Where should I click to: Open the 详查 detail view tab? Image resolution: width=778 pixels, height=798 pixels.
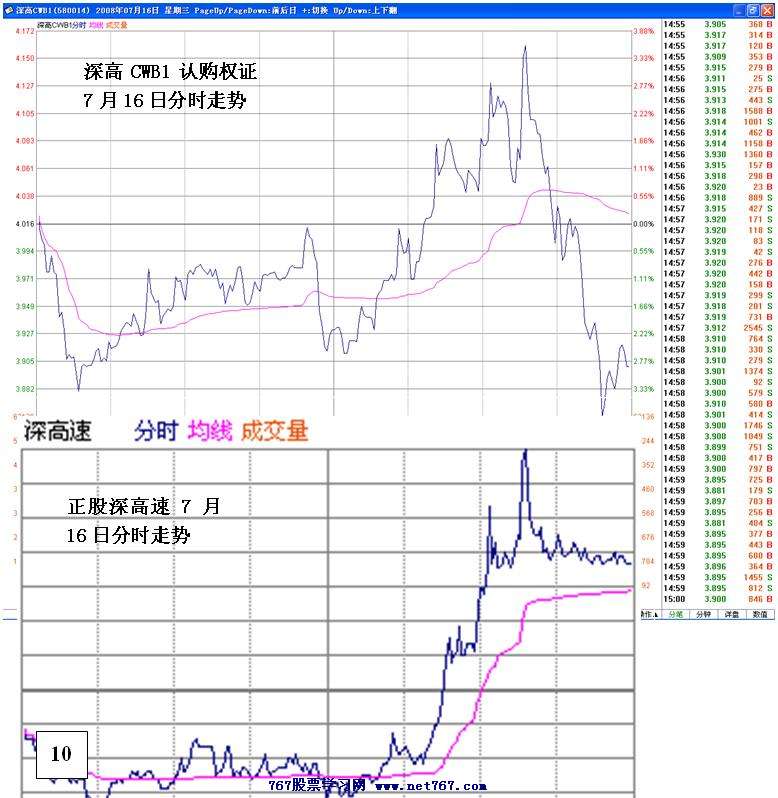[733, 616]
